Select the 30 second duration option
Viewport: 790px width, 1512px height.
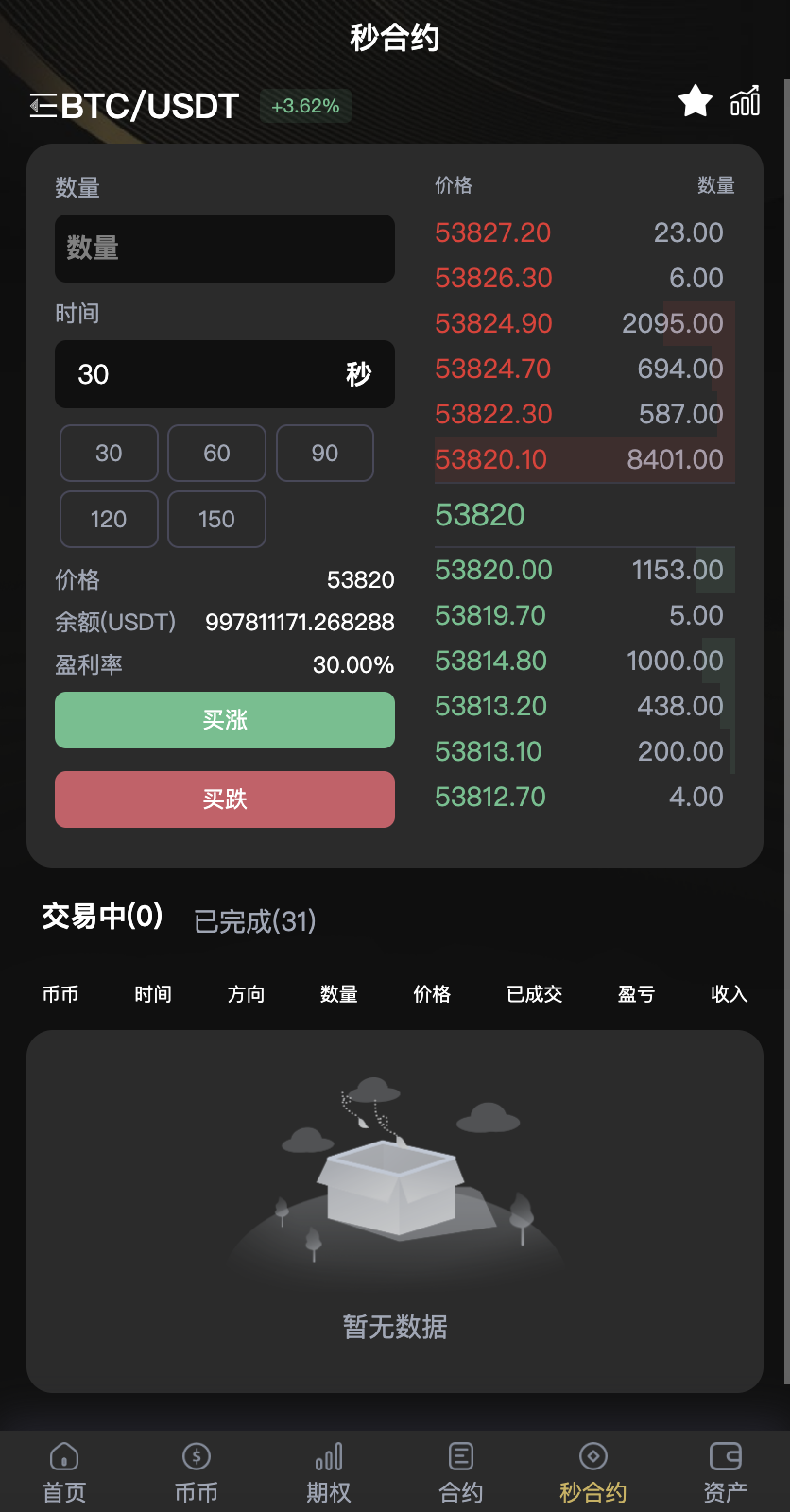point(109,454)
